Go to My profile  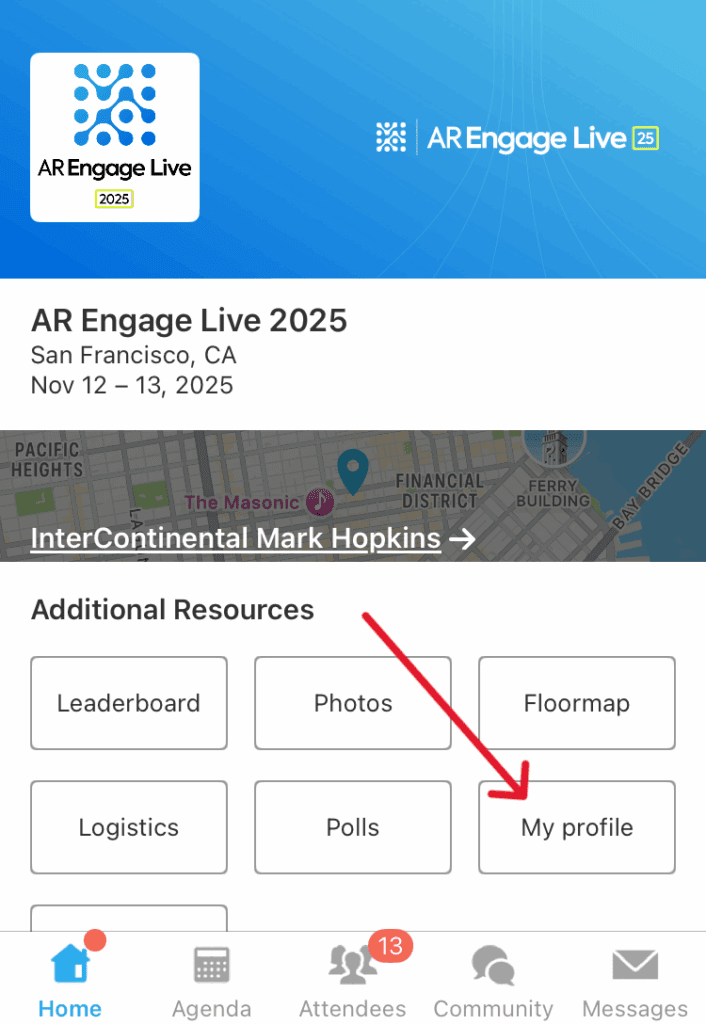pos(577,827)
